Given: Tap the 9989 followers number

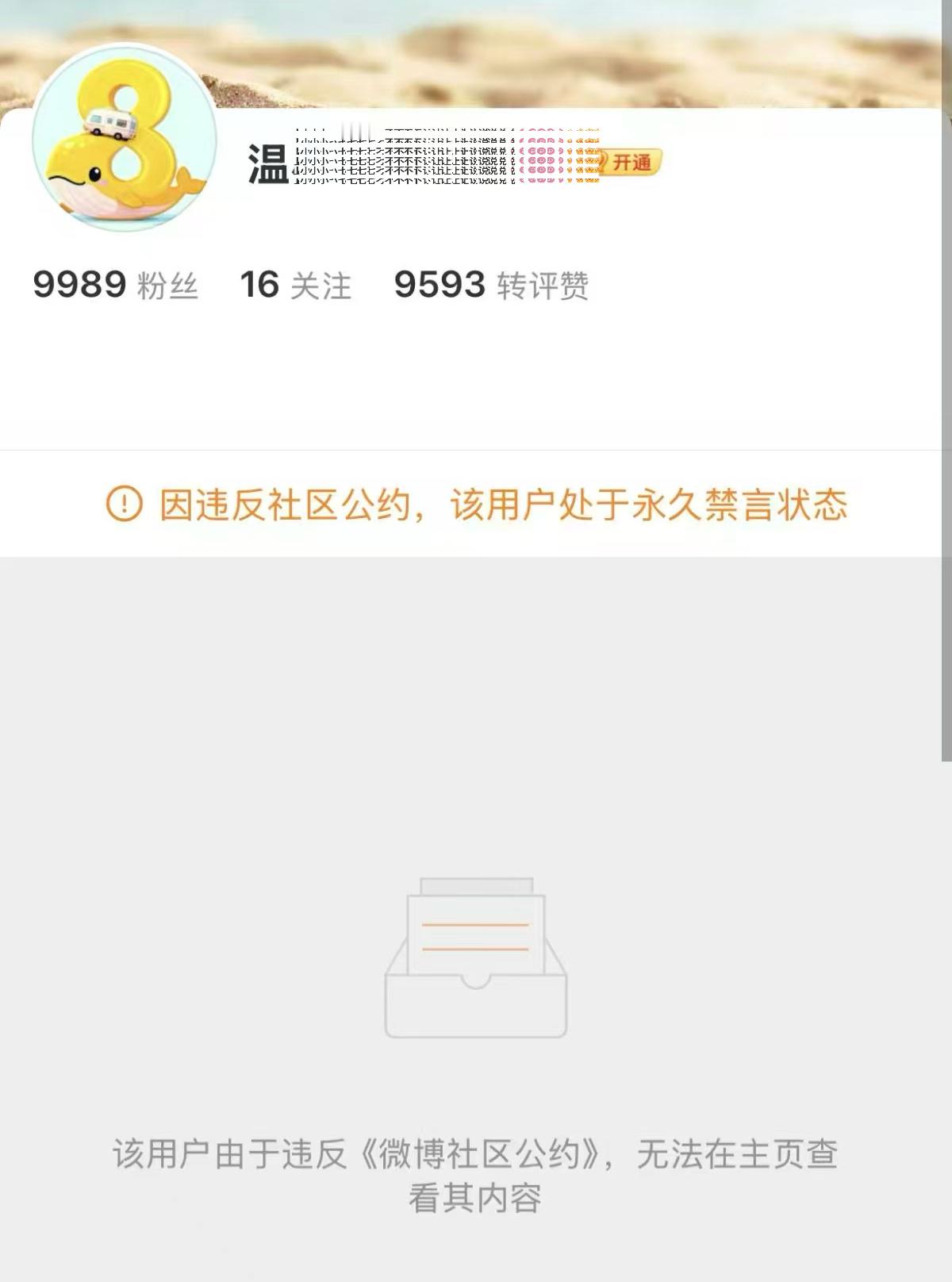Looking at the screenshot, I should pos(79,287).
